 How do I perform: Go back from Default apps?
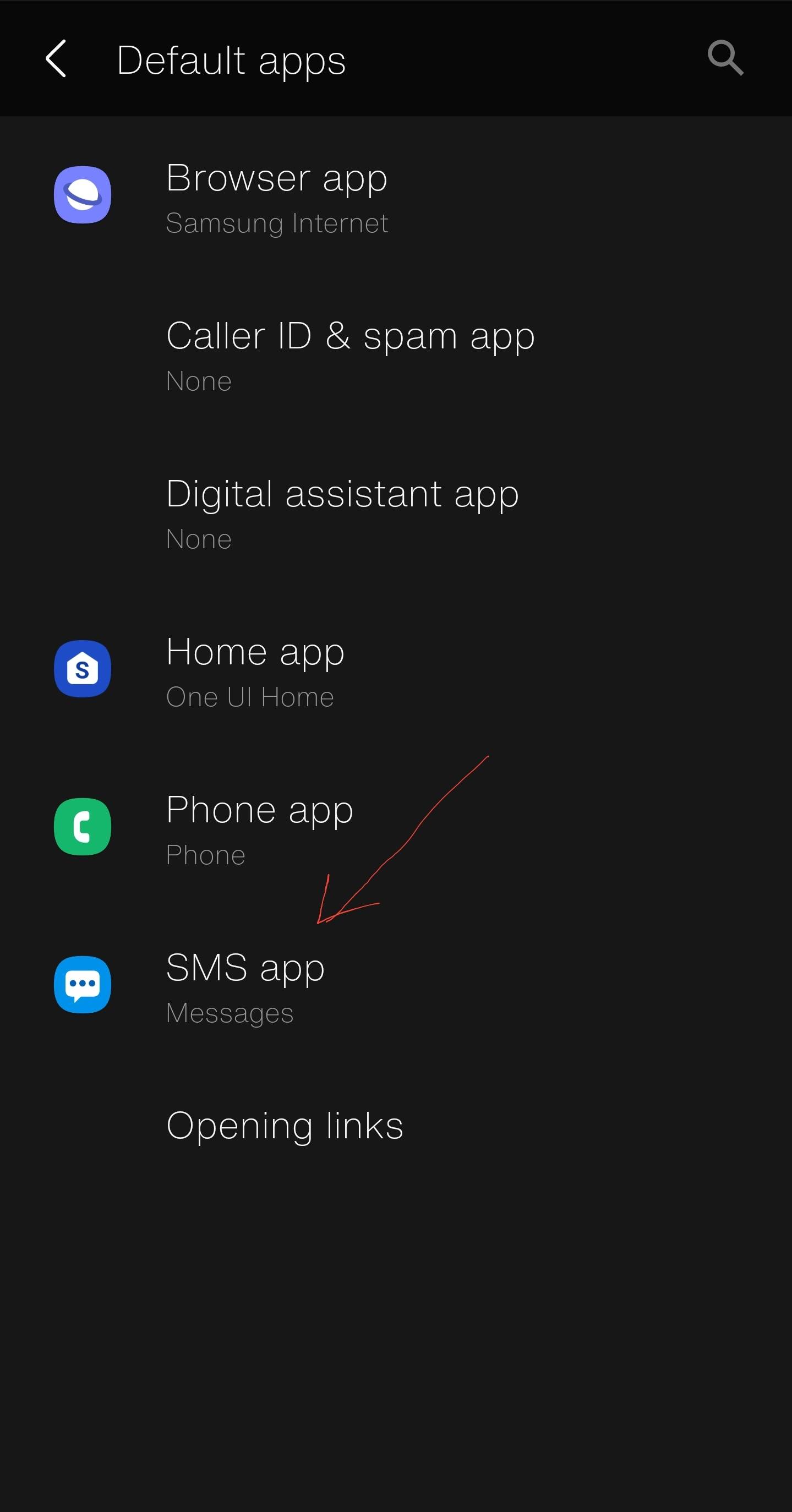[56, 59]
